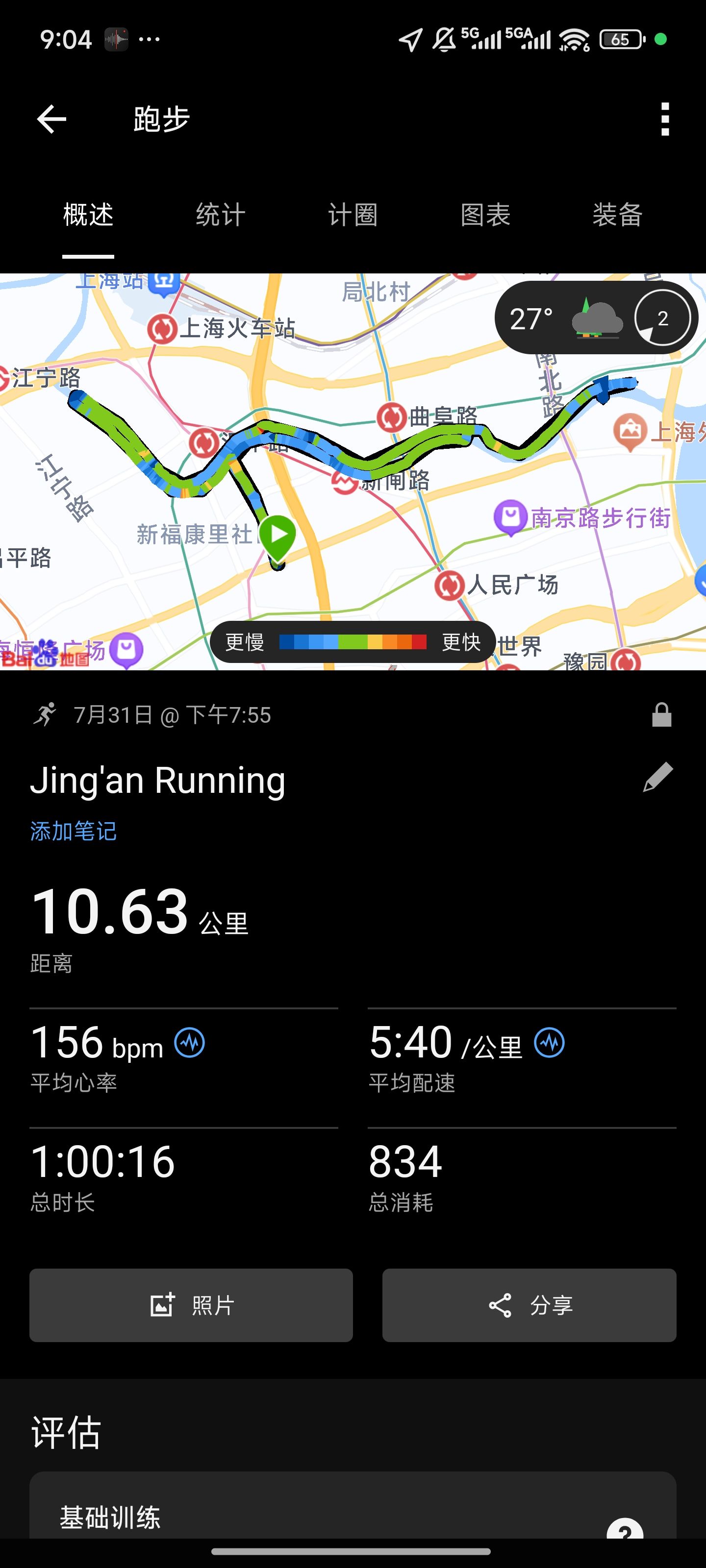This screenshot has height=1568, width=706.
Task: Add photos with the 照片 button
Action: [x=191, y=1305]
